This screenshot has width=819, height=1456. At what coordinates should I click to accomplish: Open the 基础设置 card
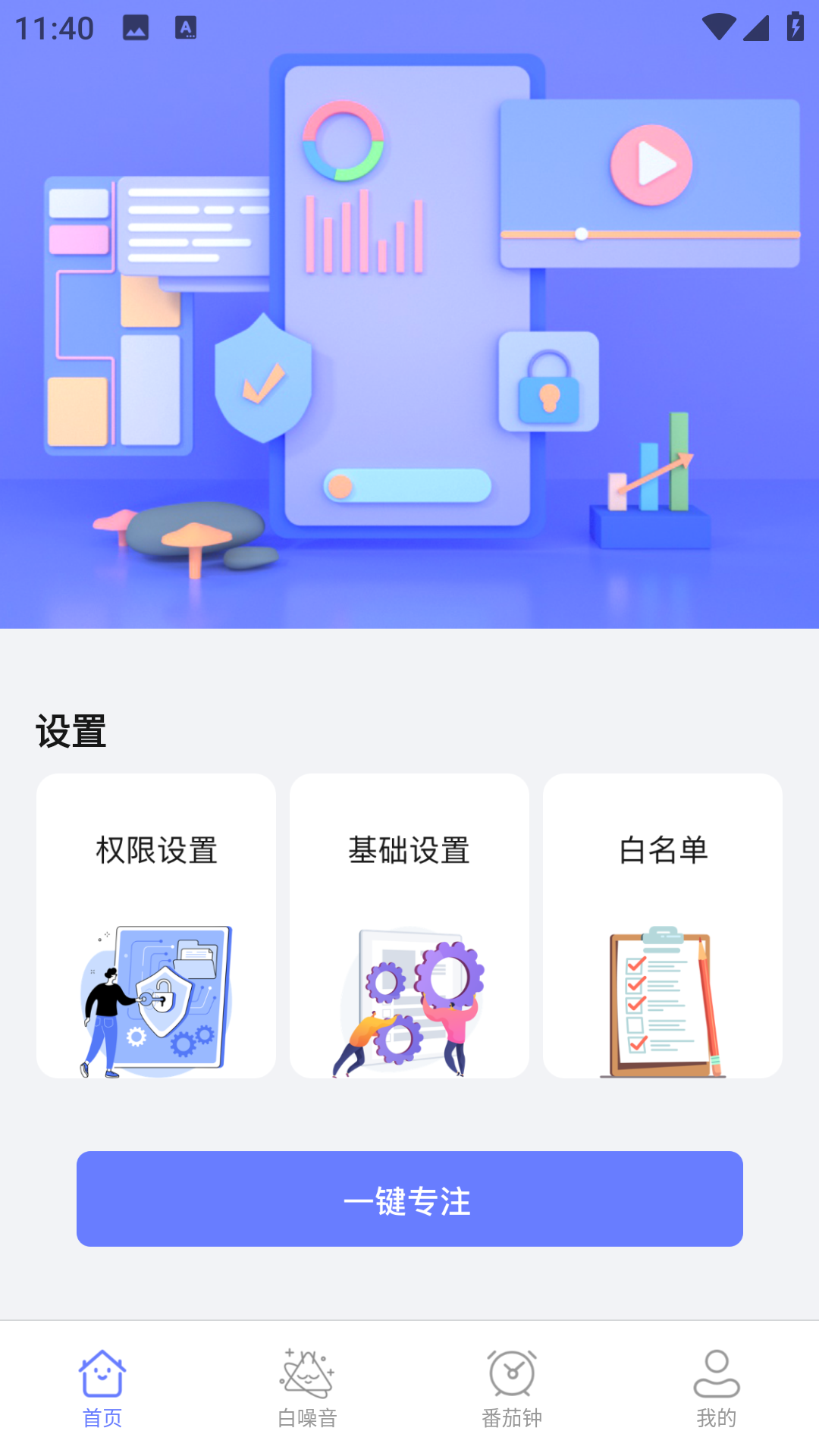click(x=409, y=925)
